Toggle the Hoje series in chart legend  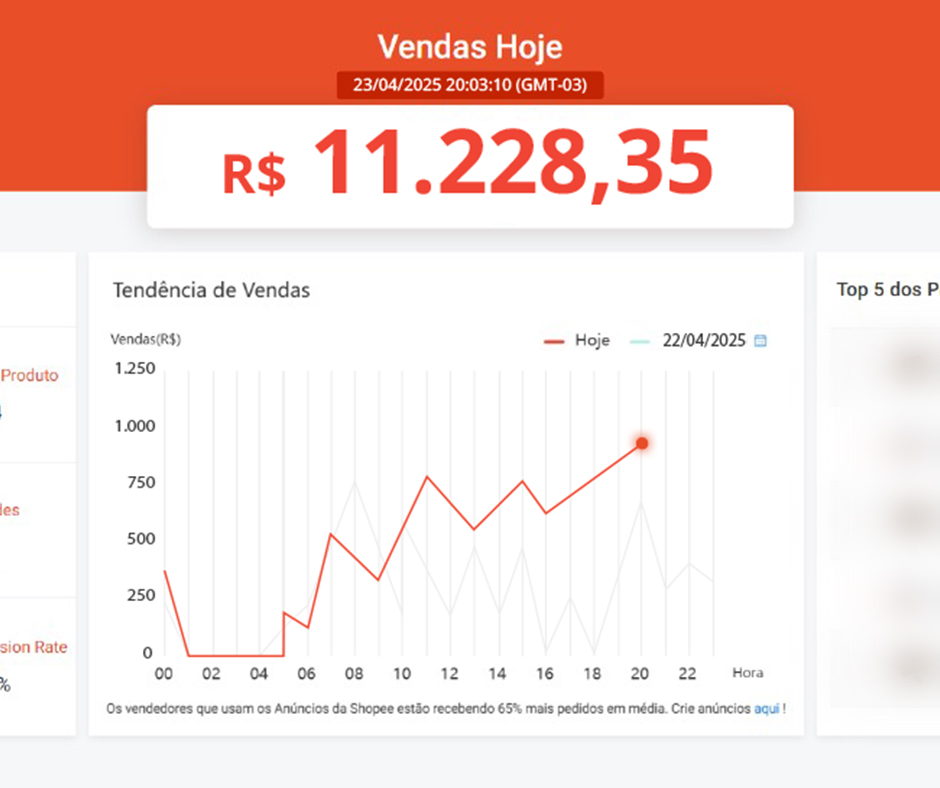[578, 341]
